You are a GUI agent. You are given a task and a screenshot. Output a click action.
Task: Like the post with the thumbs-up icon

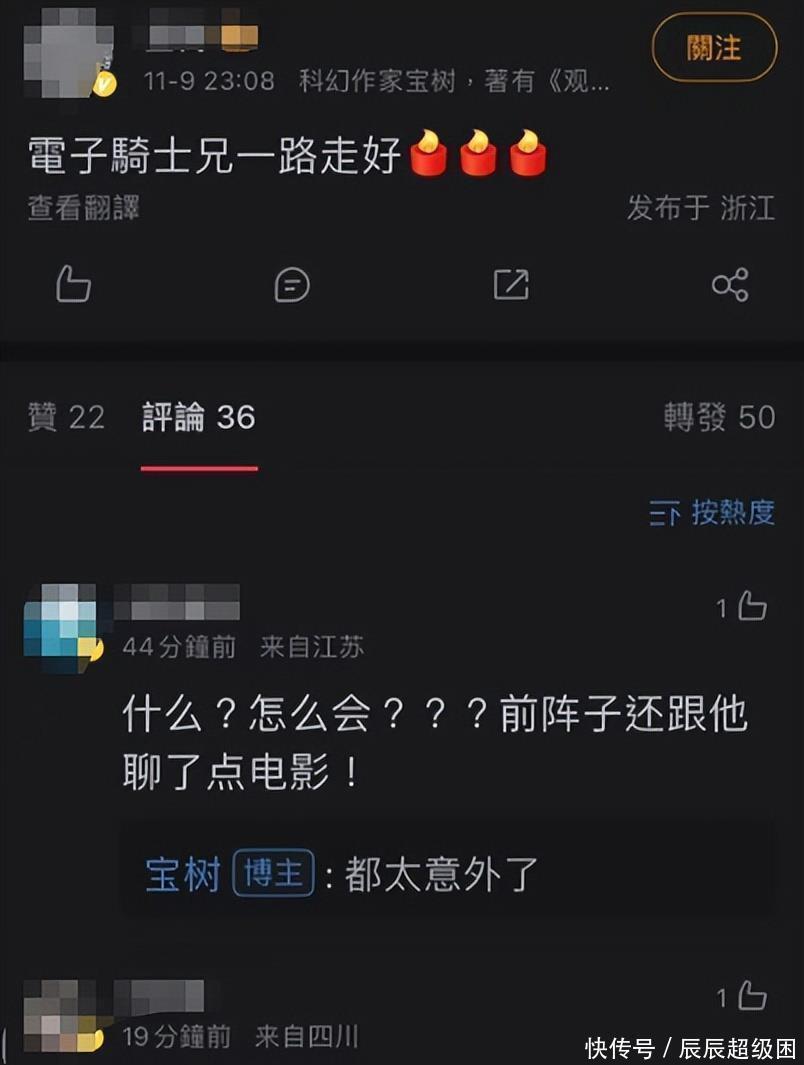point(73,284)
